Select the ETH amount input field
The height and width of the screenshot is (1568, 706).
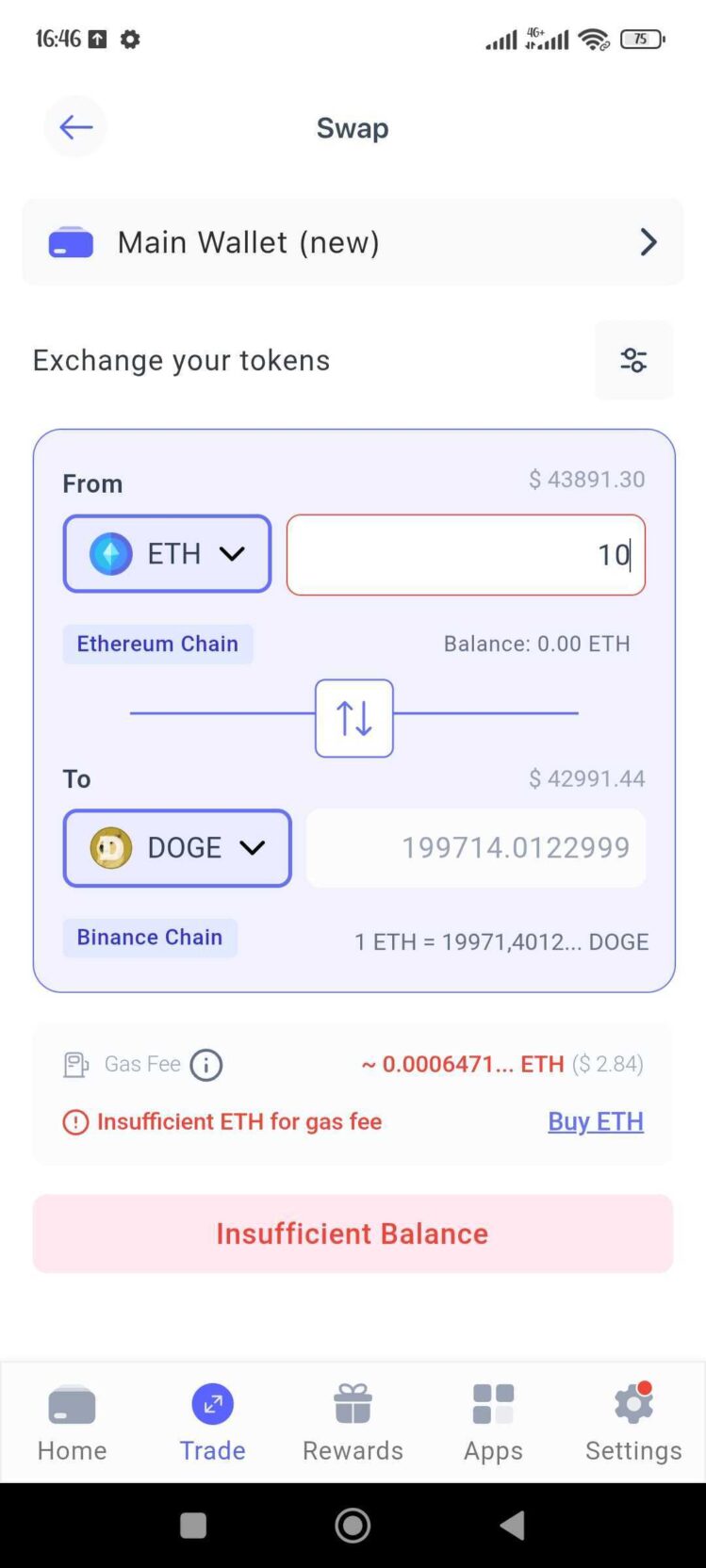(x=465, y=554)
